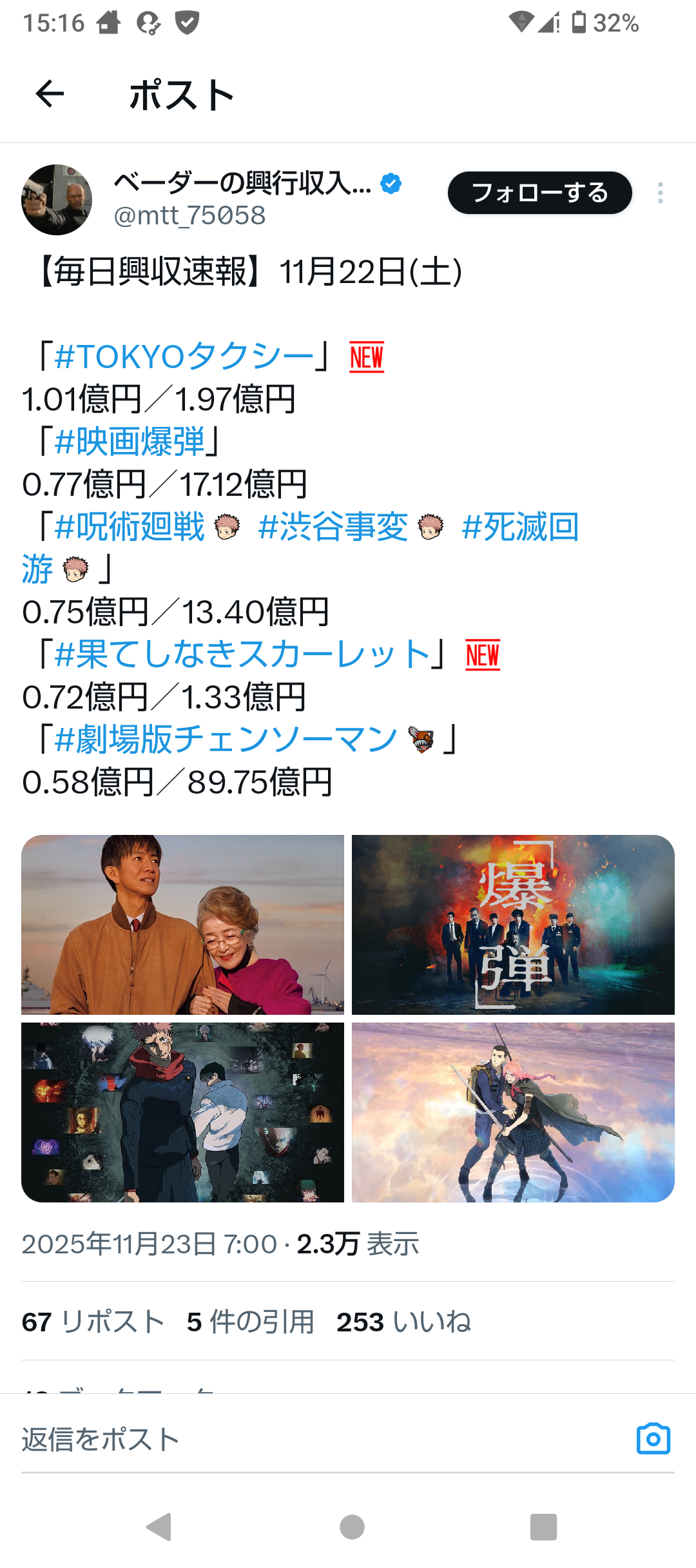The height and width of the screenshot is (1568, 696).
Task: Open the #映画爆弾 hashtag
Action: coord(130,442)
